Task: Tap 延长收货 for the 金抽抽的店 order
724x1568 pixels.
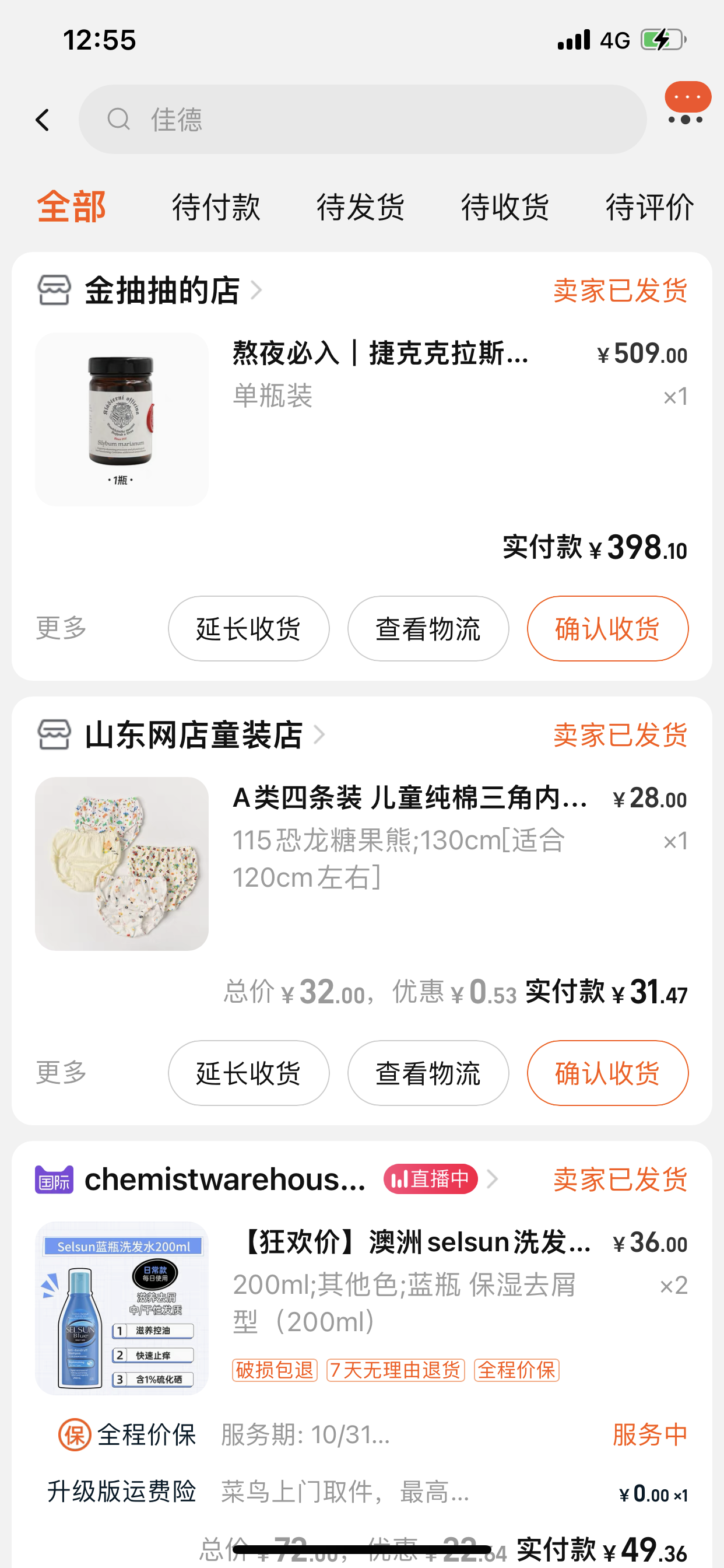Action: coord(248,628)
